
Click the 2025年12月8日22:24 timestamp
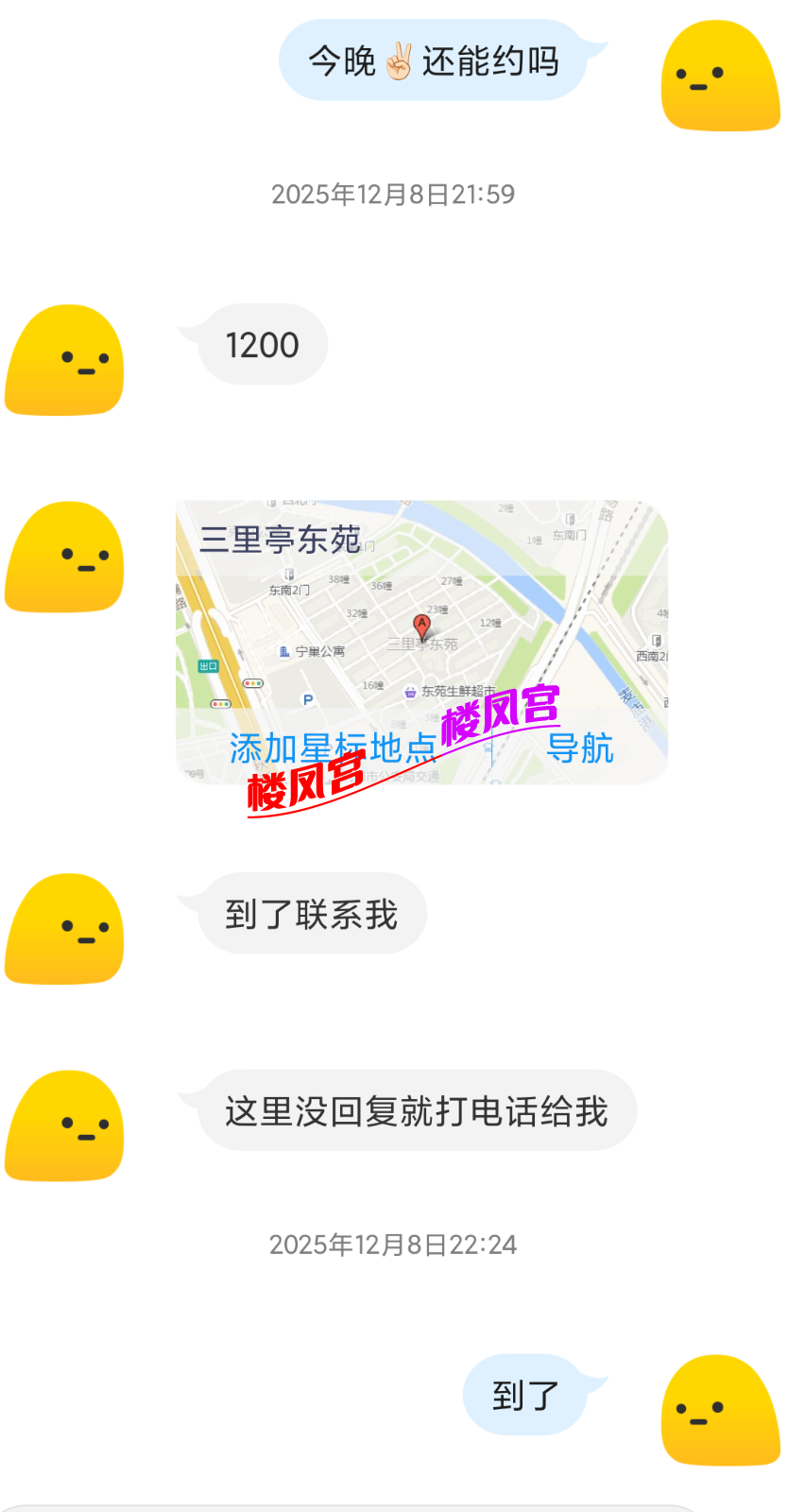[394, 1245]
